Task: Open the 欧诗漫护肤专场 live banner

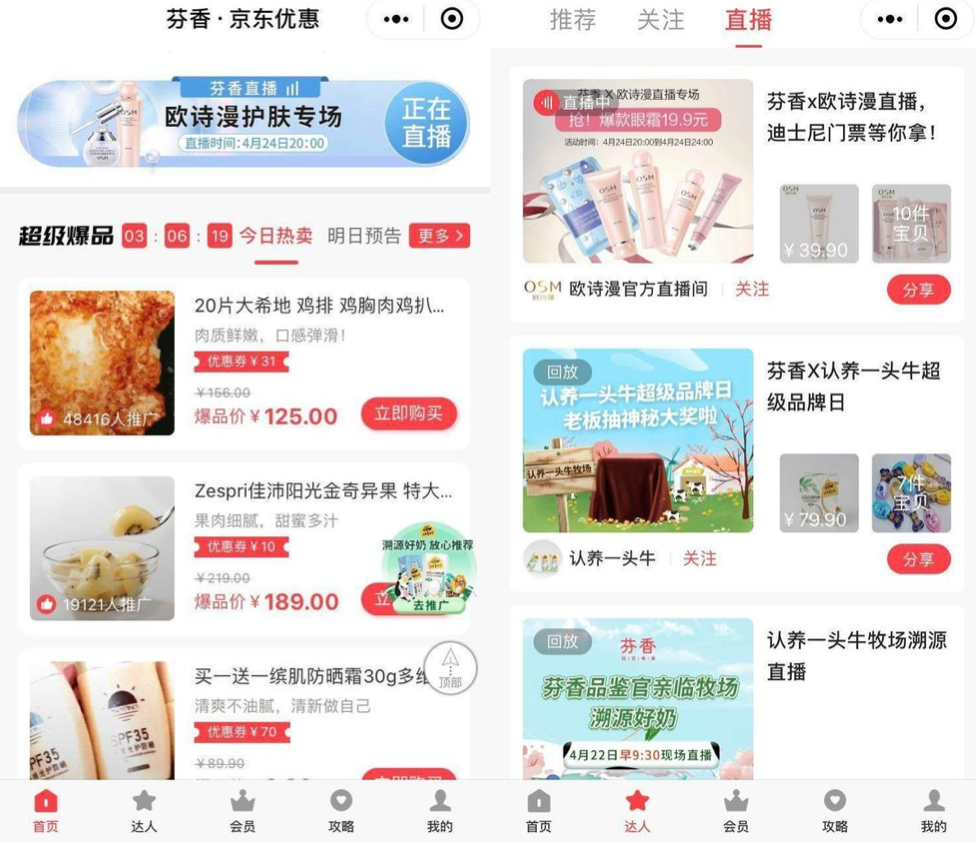Action: click(x=243, y=123)
